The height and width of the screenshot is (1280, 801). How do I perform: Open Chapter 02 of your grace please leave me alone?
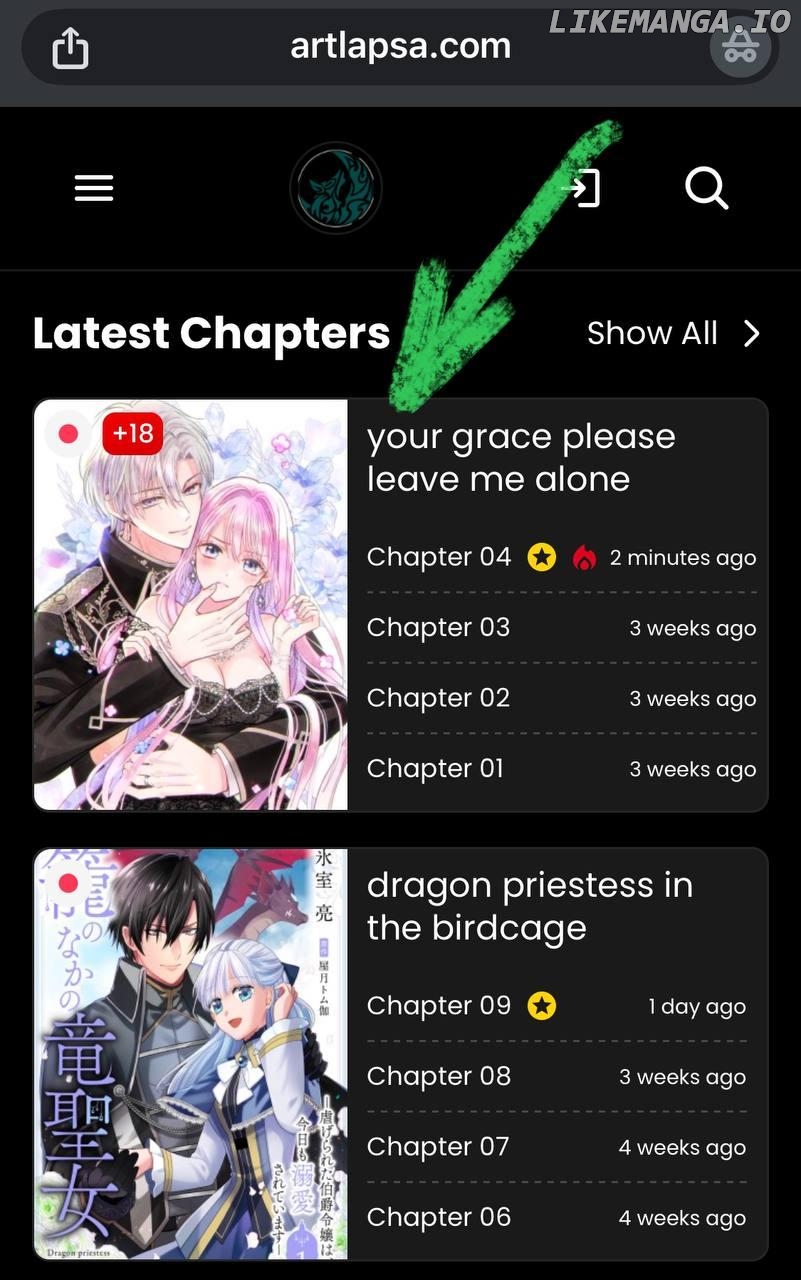point(439,698)
